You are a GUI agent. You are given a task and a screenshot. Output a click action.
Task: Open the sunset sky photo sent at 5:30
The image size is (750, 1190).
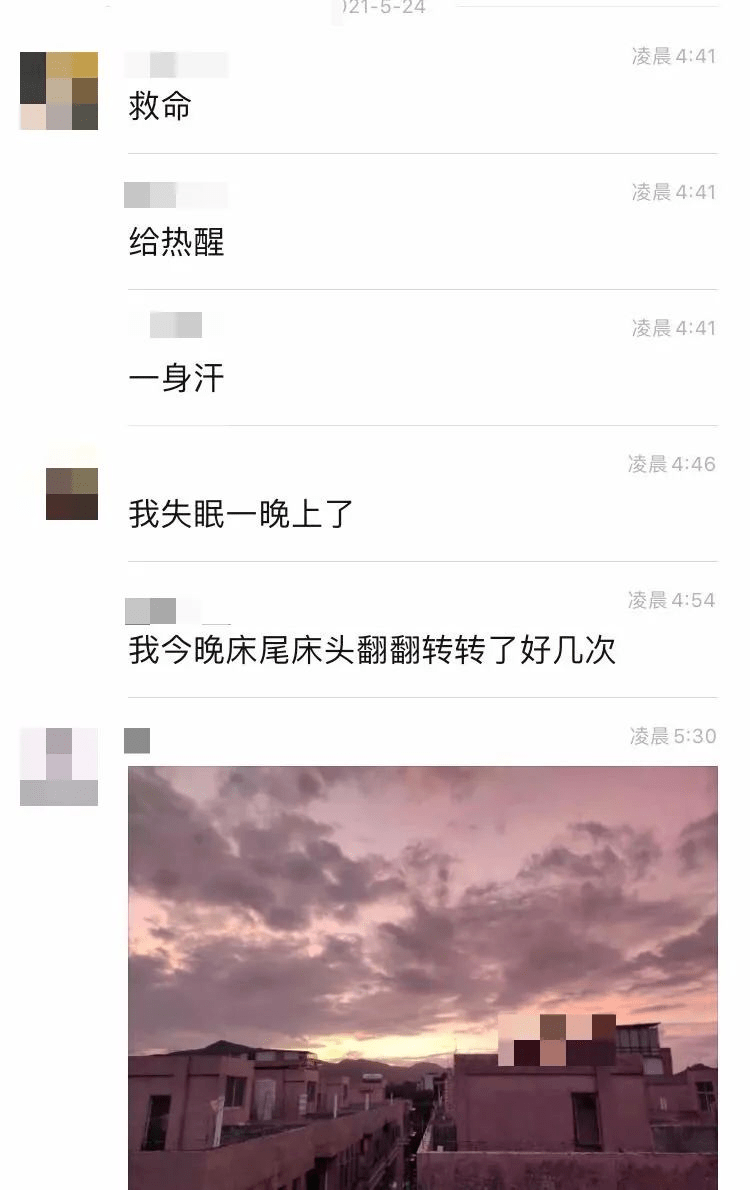pyautogui.click(x=422, y=977)
